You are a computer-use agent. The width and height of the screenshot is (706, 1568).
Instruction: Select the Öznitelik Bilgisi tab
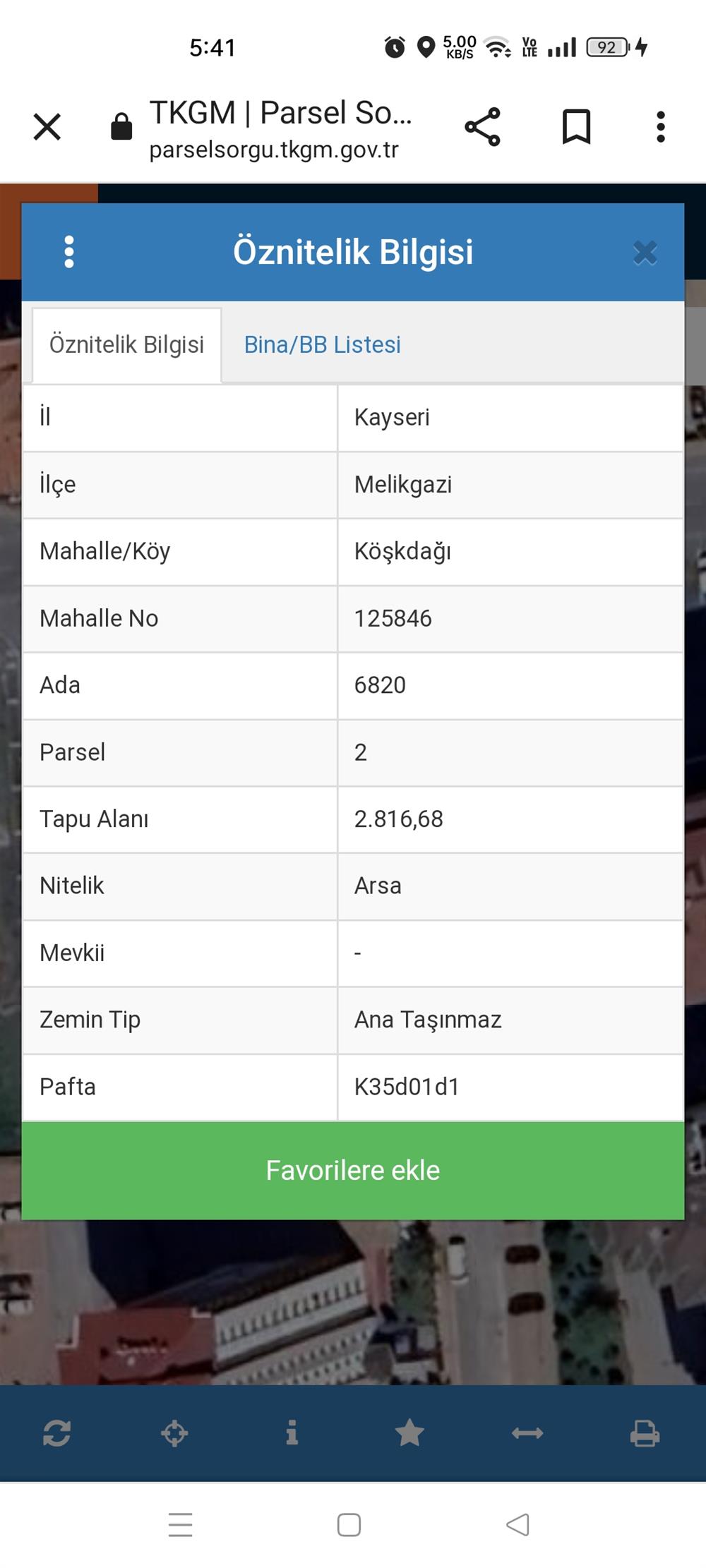[127, 345]
